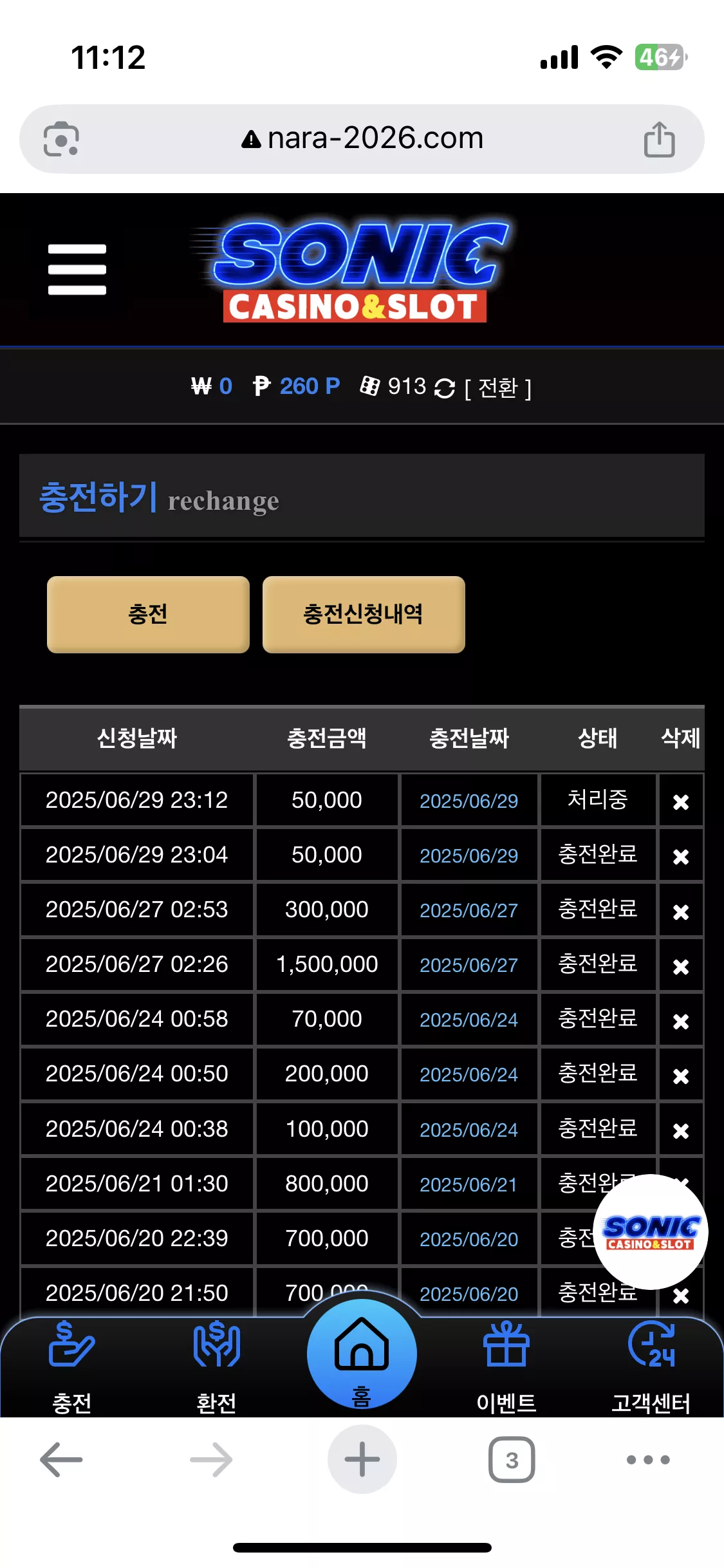Open the browser tabs switcher

(x=512, y=1459)
